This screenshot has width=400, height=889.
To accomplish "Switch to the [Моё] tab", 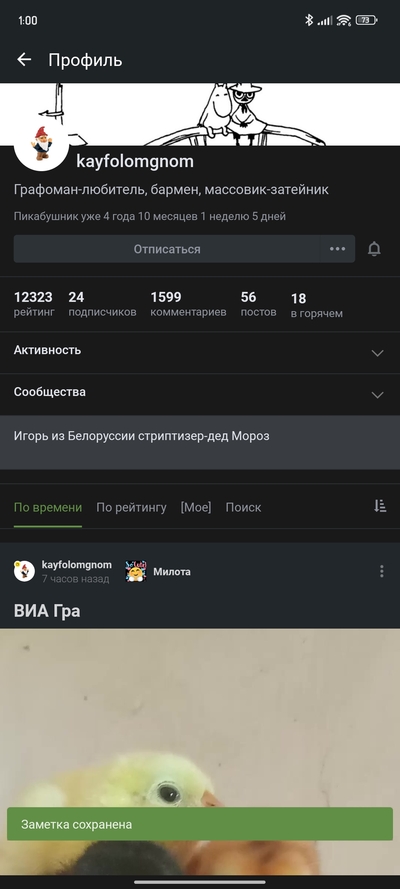I will tap(196, 507).
